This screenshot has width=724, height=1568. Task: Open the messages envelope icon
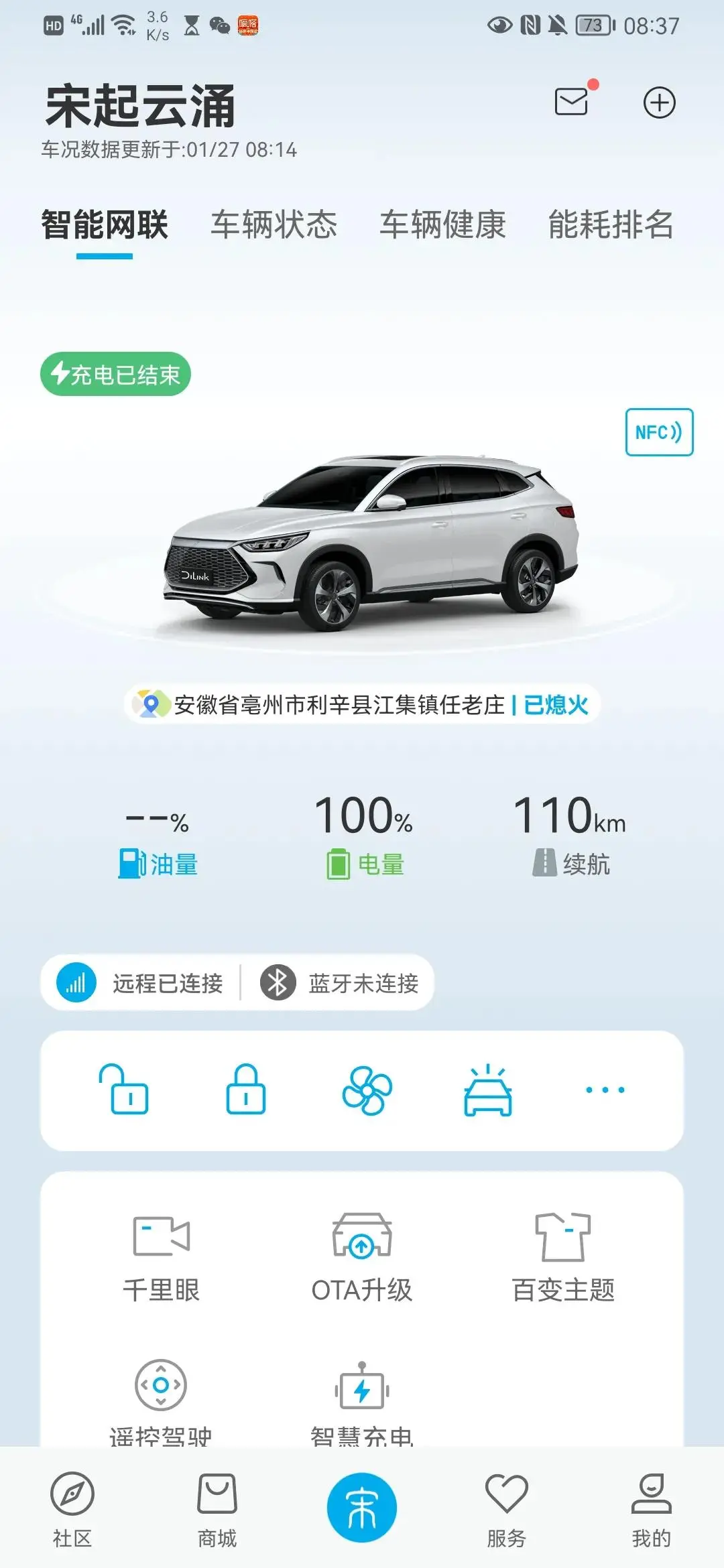572,102
